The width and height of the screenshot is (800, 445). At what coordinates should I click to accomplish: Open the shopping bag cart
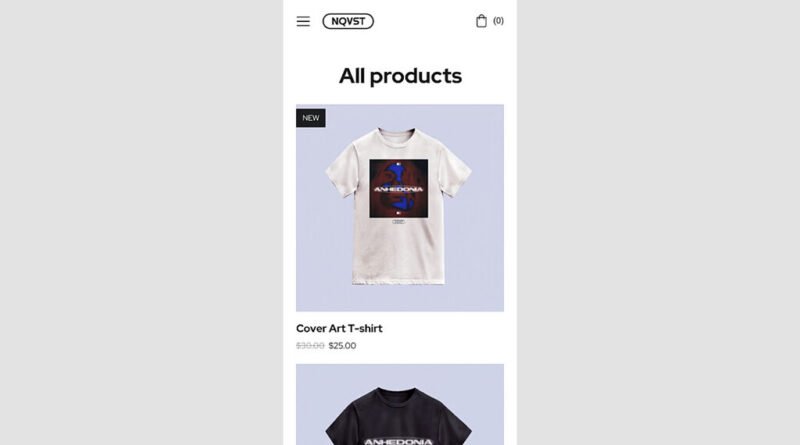482,21
